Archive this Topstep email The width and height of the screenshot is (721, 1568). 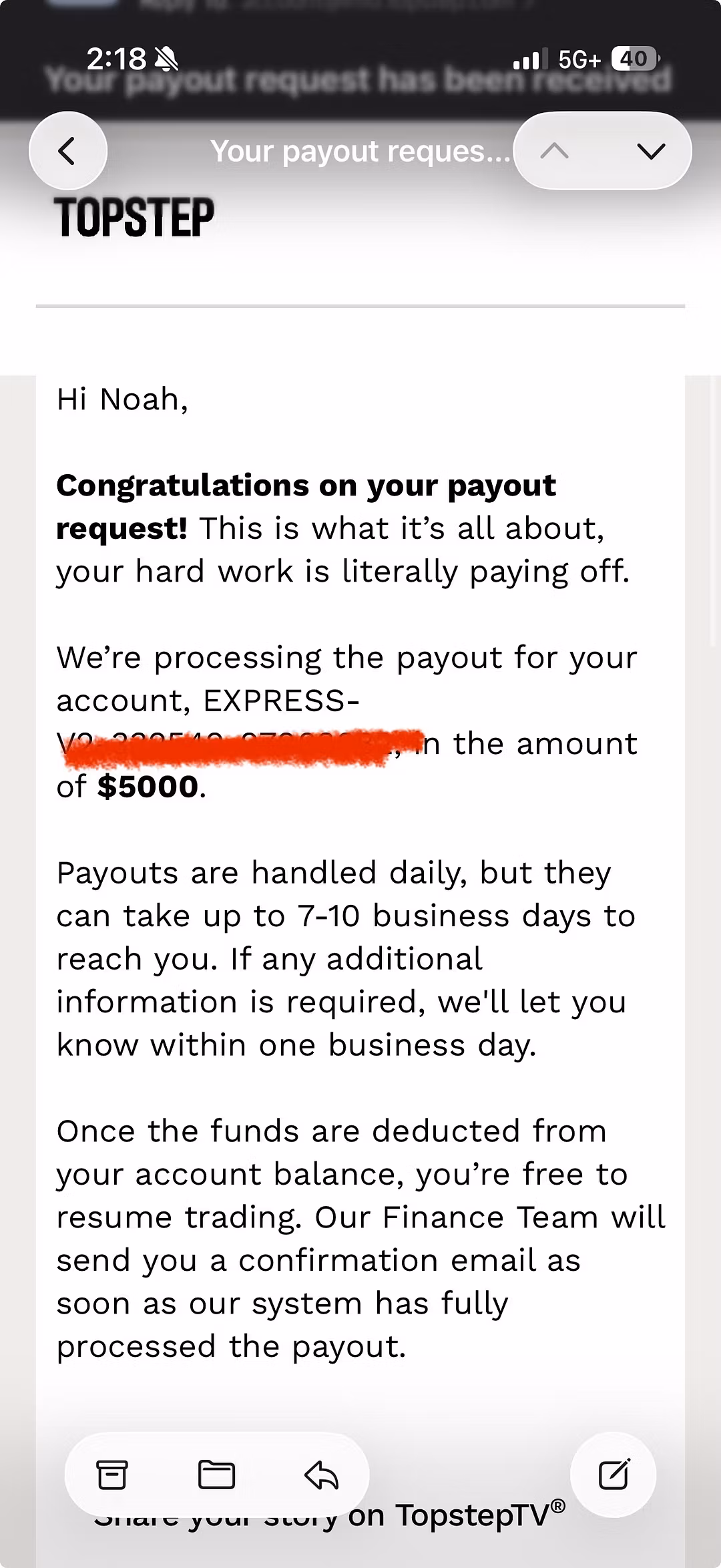(x=112, y=1475)
